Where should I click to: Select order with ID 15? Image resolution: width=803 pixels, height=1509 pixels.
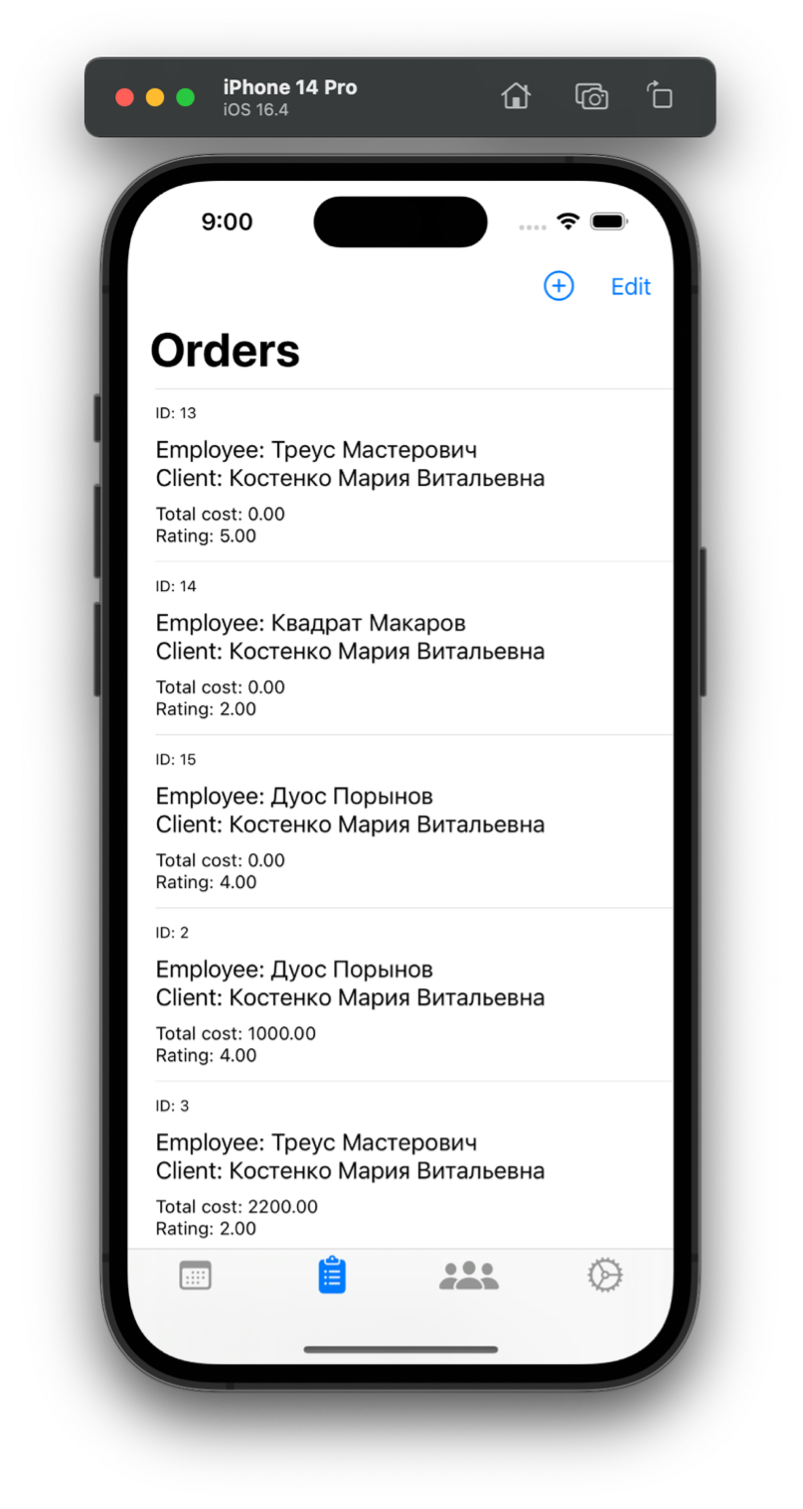coord(400,821)
